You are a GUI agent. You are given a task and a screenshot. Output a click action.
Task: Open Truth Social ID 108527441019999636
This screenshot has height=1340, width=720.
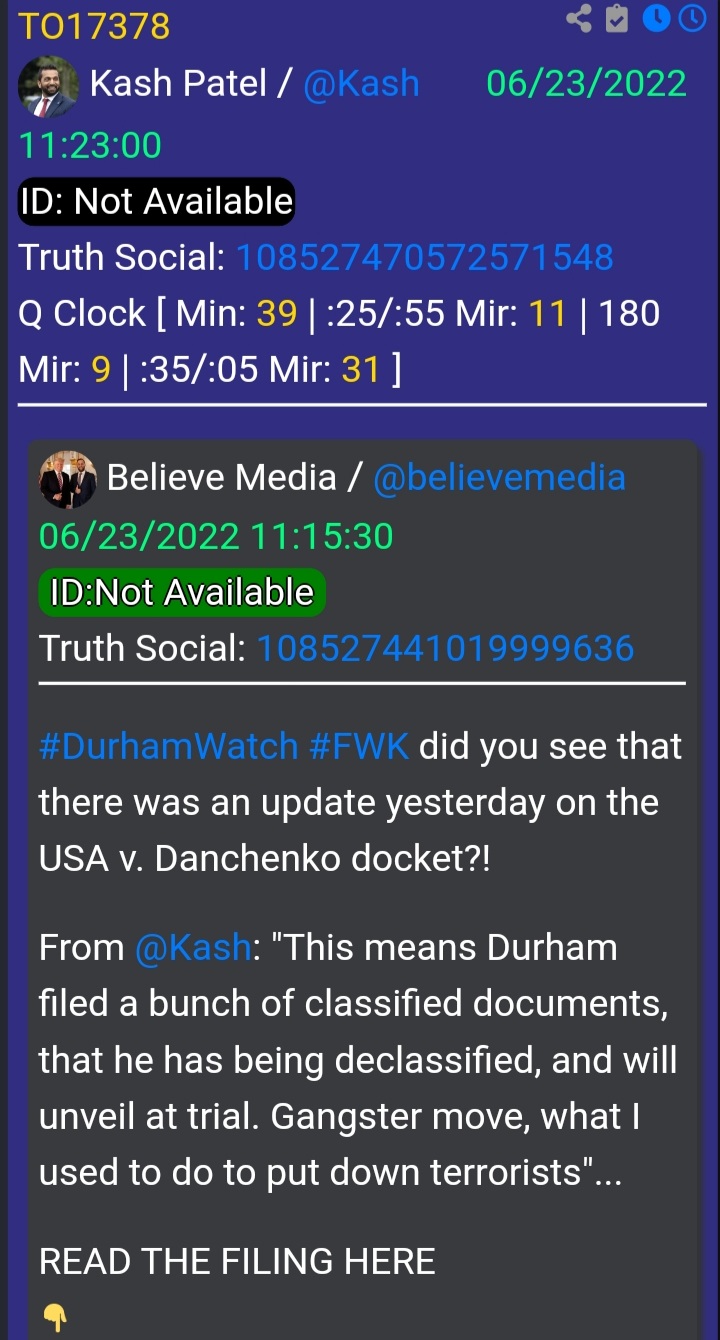tap(446, 649)
